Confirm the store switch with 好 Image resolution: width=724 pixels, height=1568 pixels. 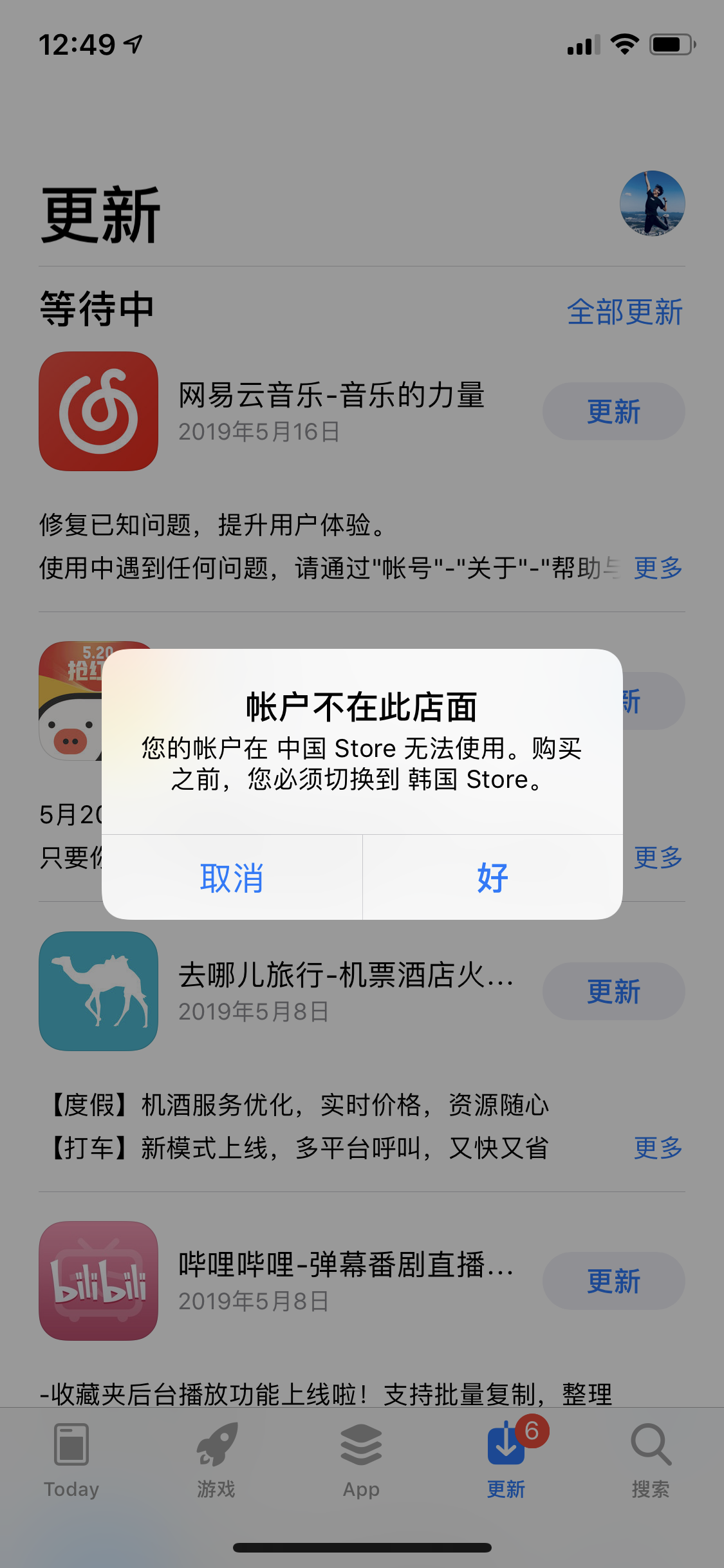point(492,877)
